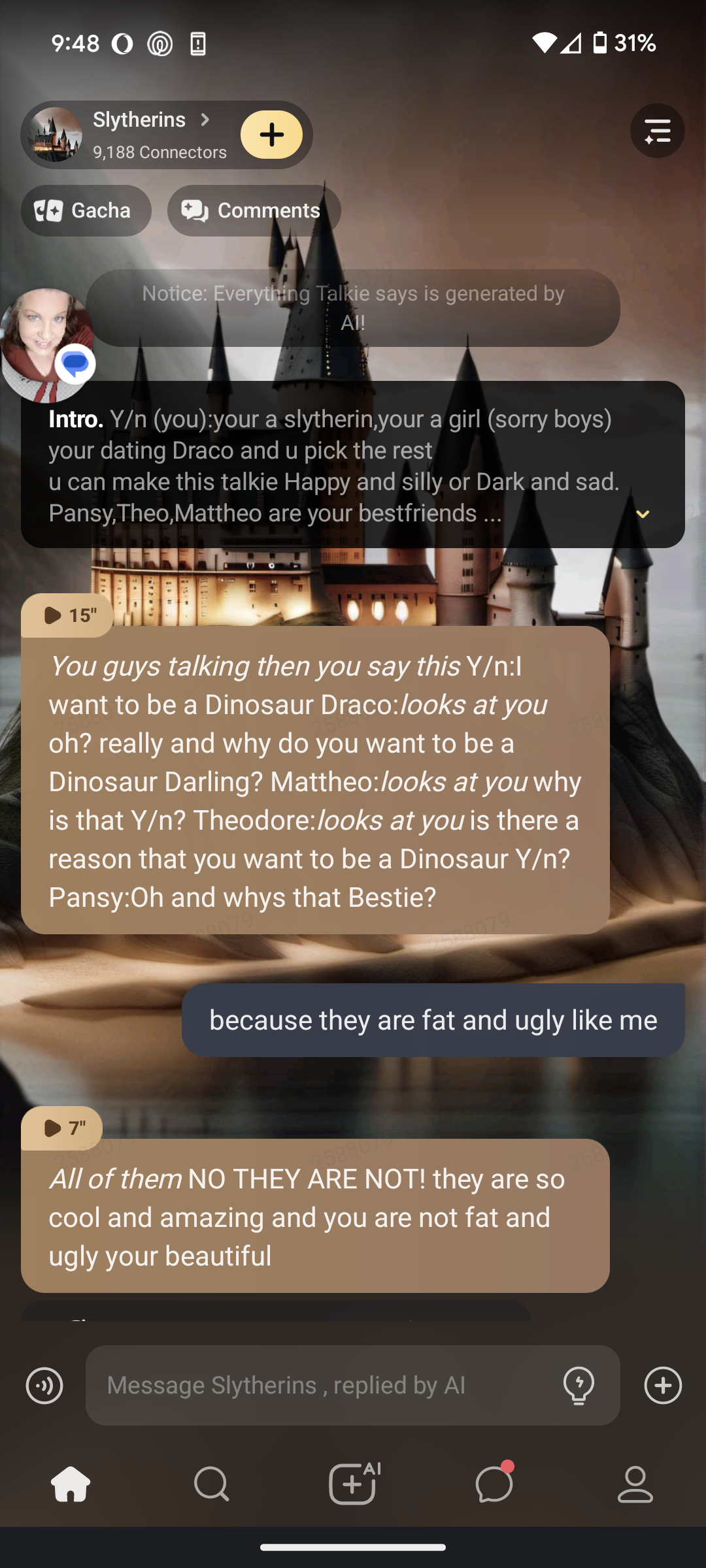Tap the voice input icon
Image resolution: width=706 pixels, height=1568 pixels.
click(x=44, y=1385)
